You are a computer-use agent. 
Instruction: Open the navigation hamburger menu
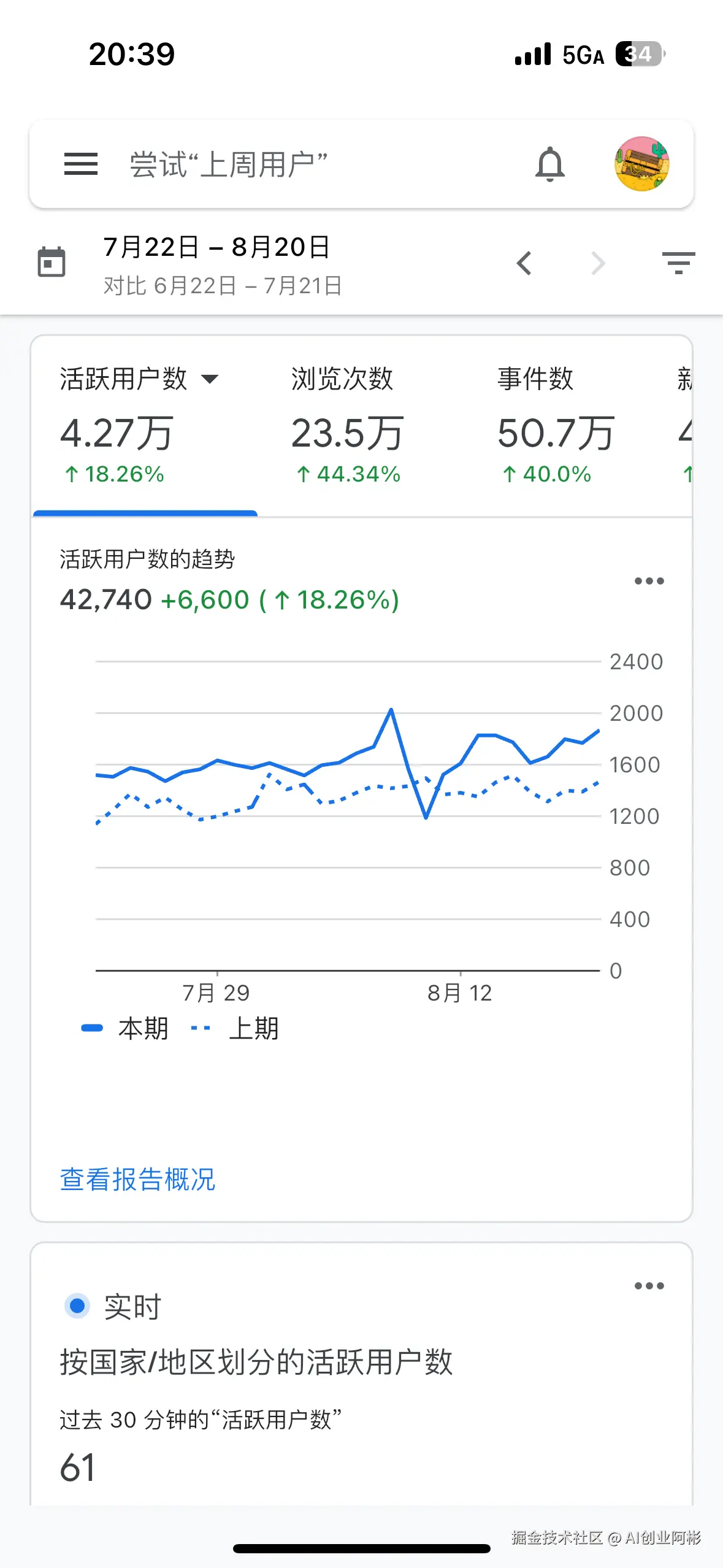80,164
